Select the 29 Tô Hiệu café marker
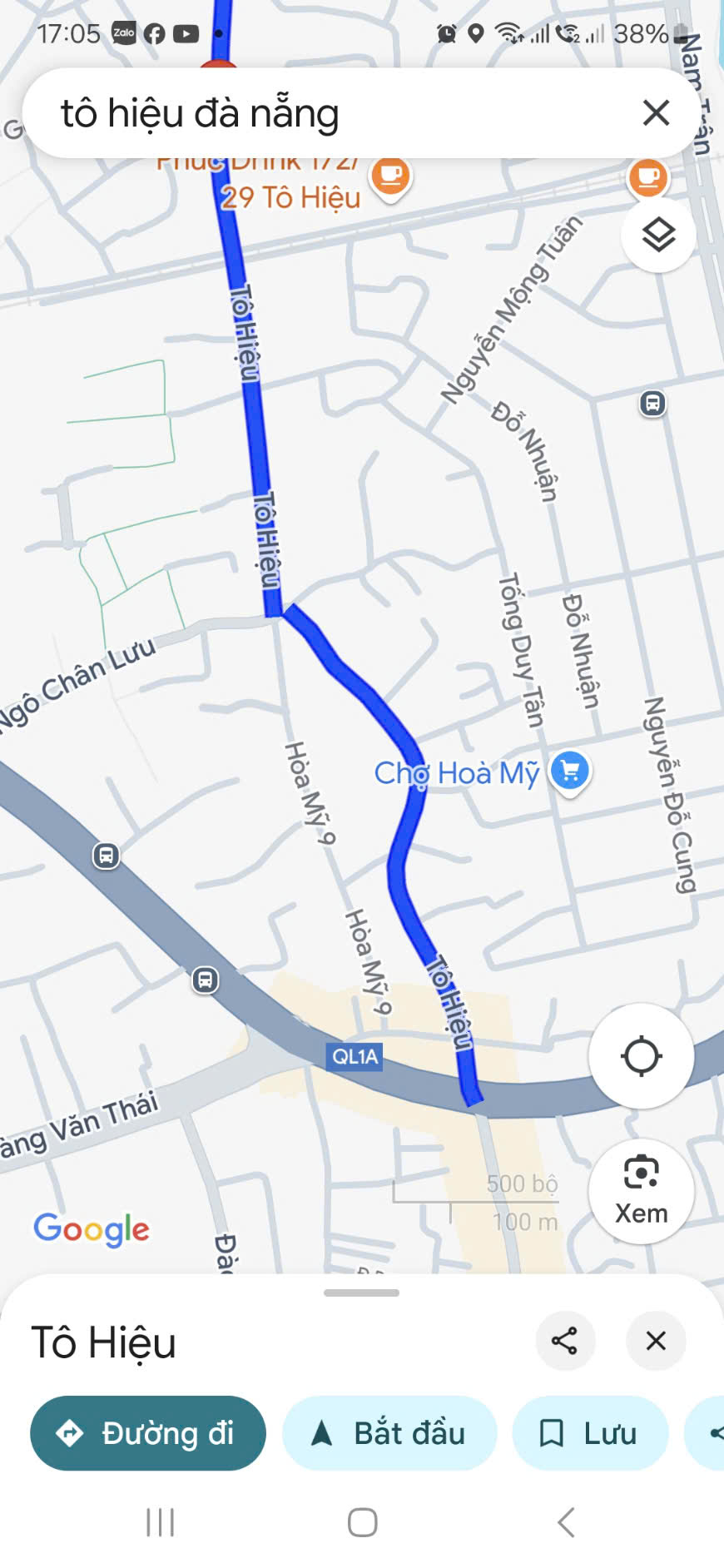The height and width of the screenshot is (1568, 724). (x=390, y=176)
